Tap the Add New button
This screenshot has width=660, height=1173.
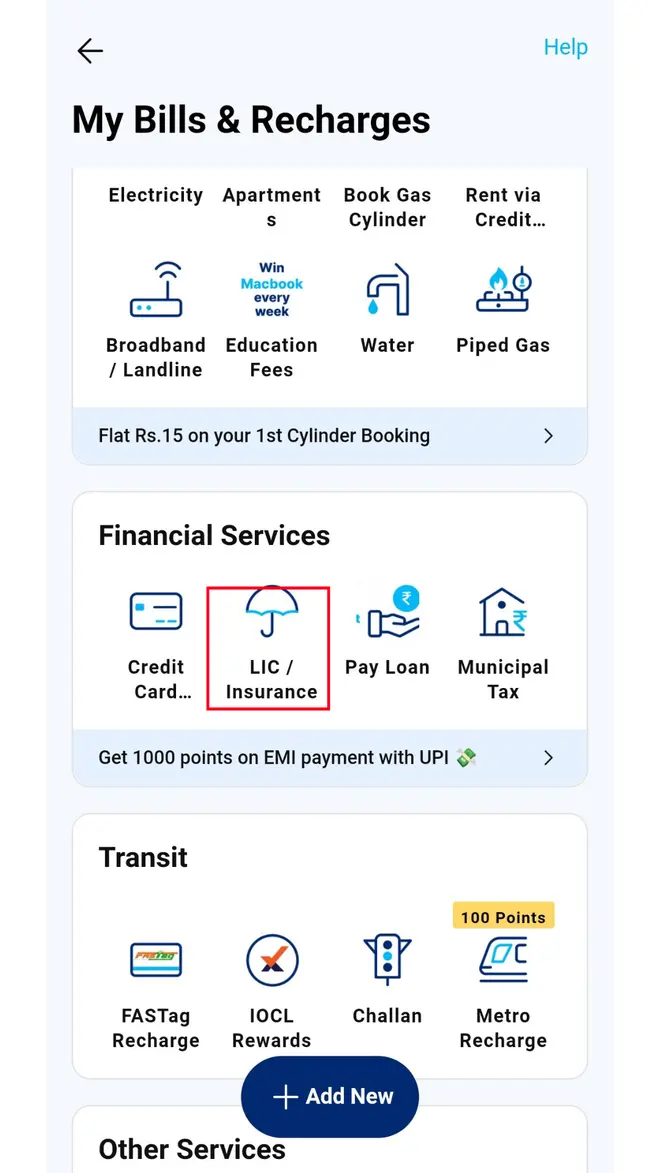click(330, 1097)
